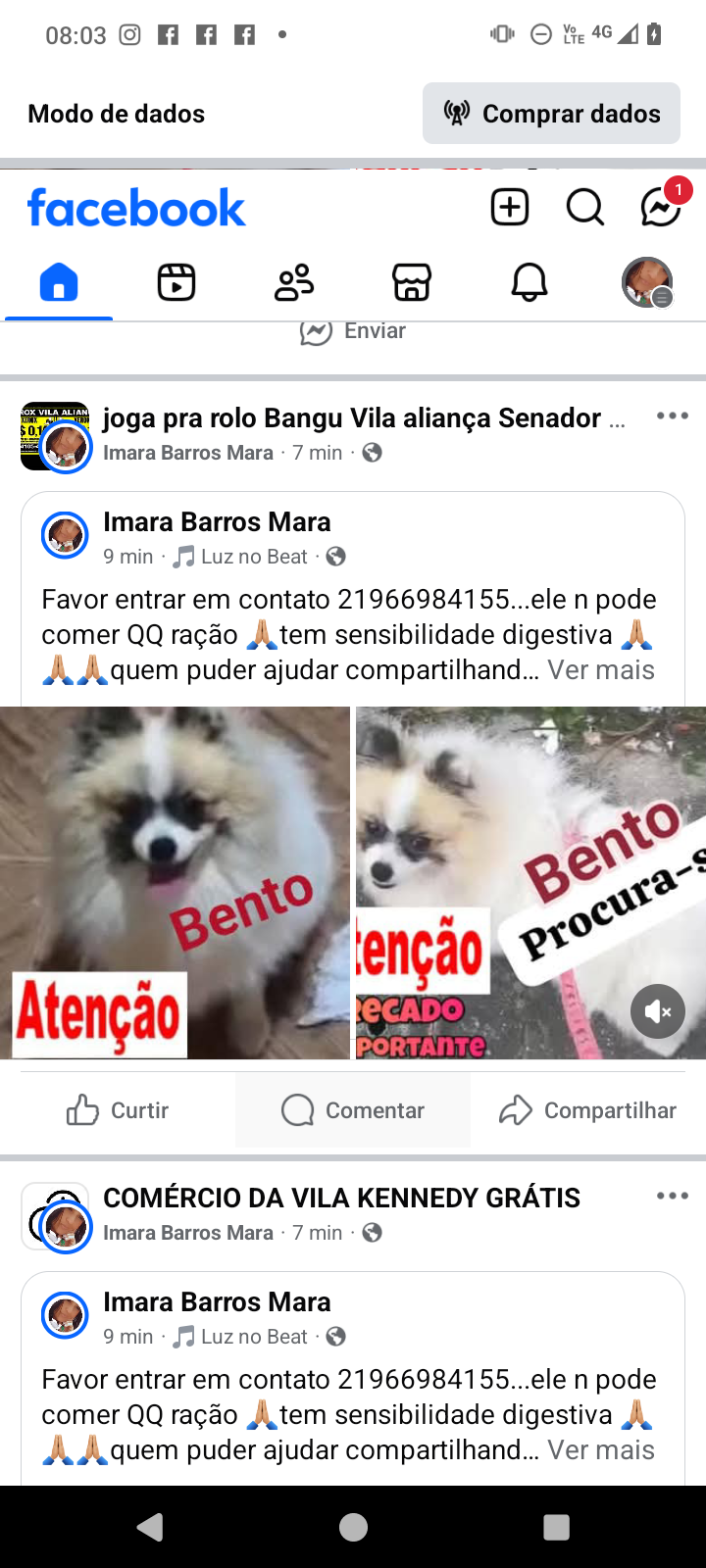Switch to the Reels video tab
706x1568 pixels.
[176, 282]
